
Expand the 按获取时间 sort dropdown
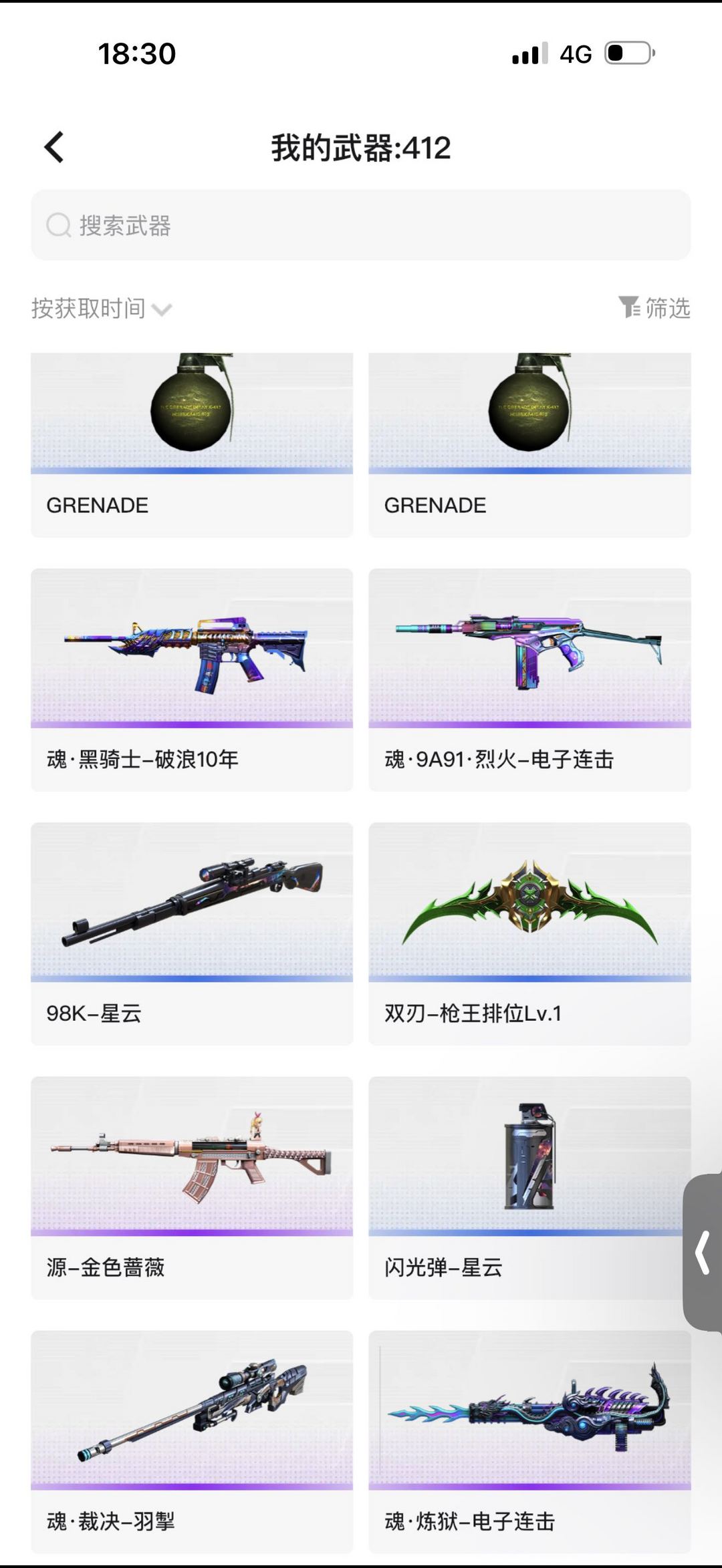102,309
